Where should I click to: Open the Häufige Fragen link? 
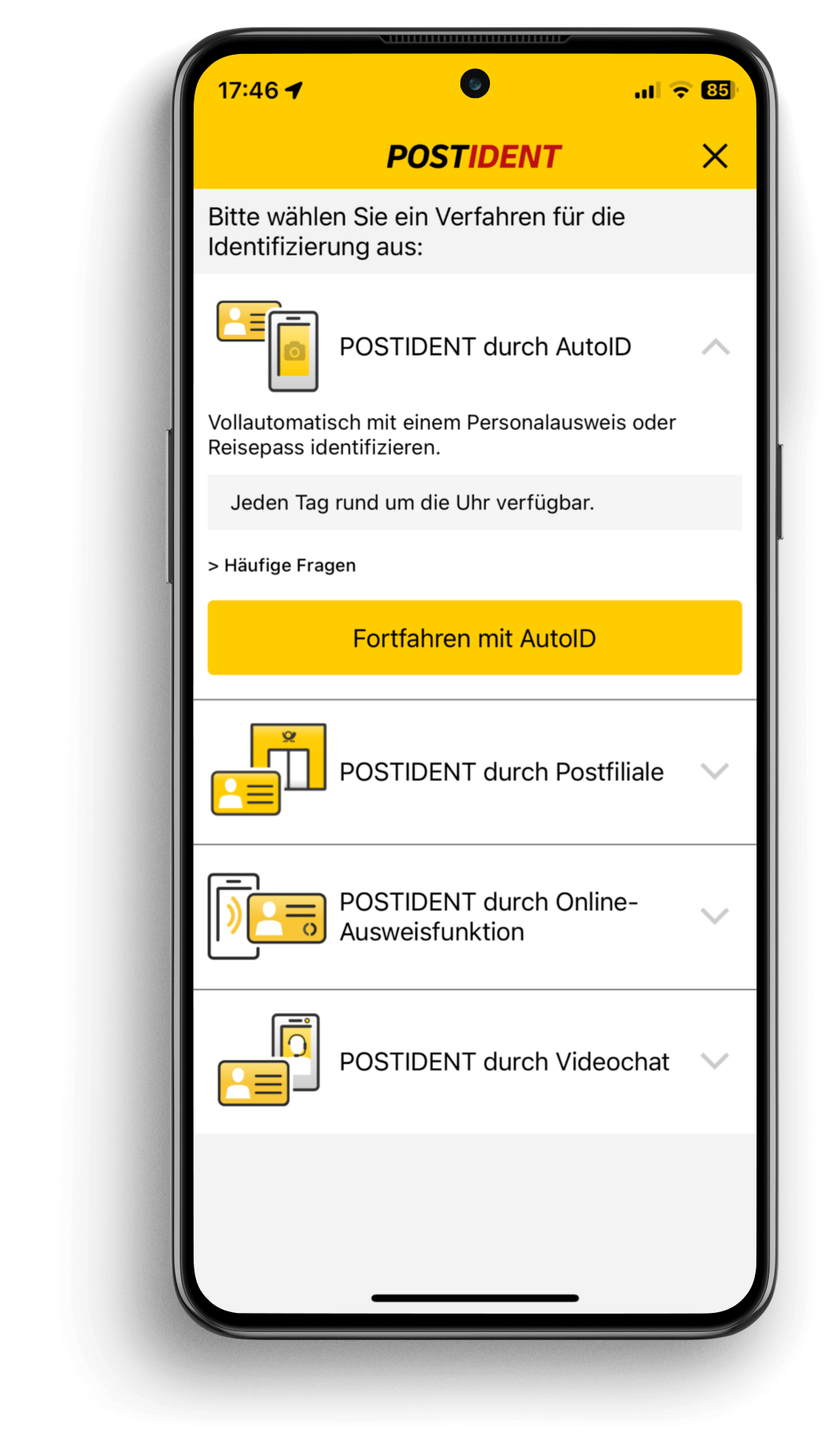tap(282, 565)
